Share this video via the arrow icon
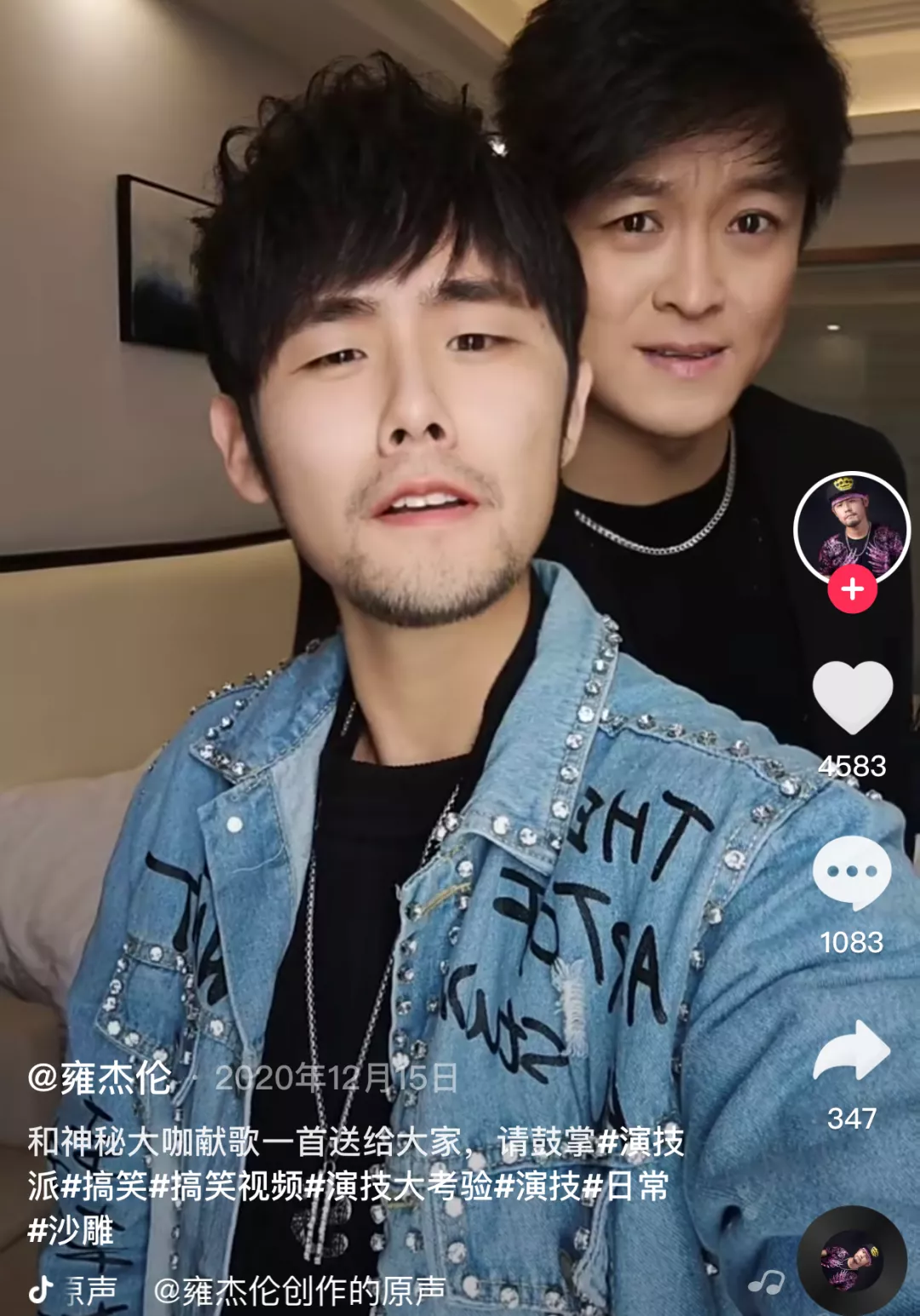 tap(852, 1052)
